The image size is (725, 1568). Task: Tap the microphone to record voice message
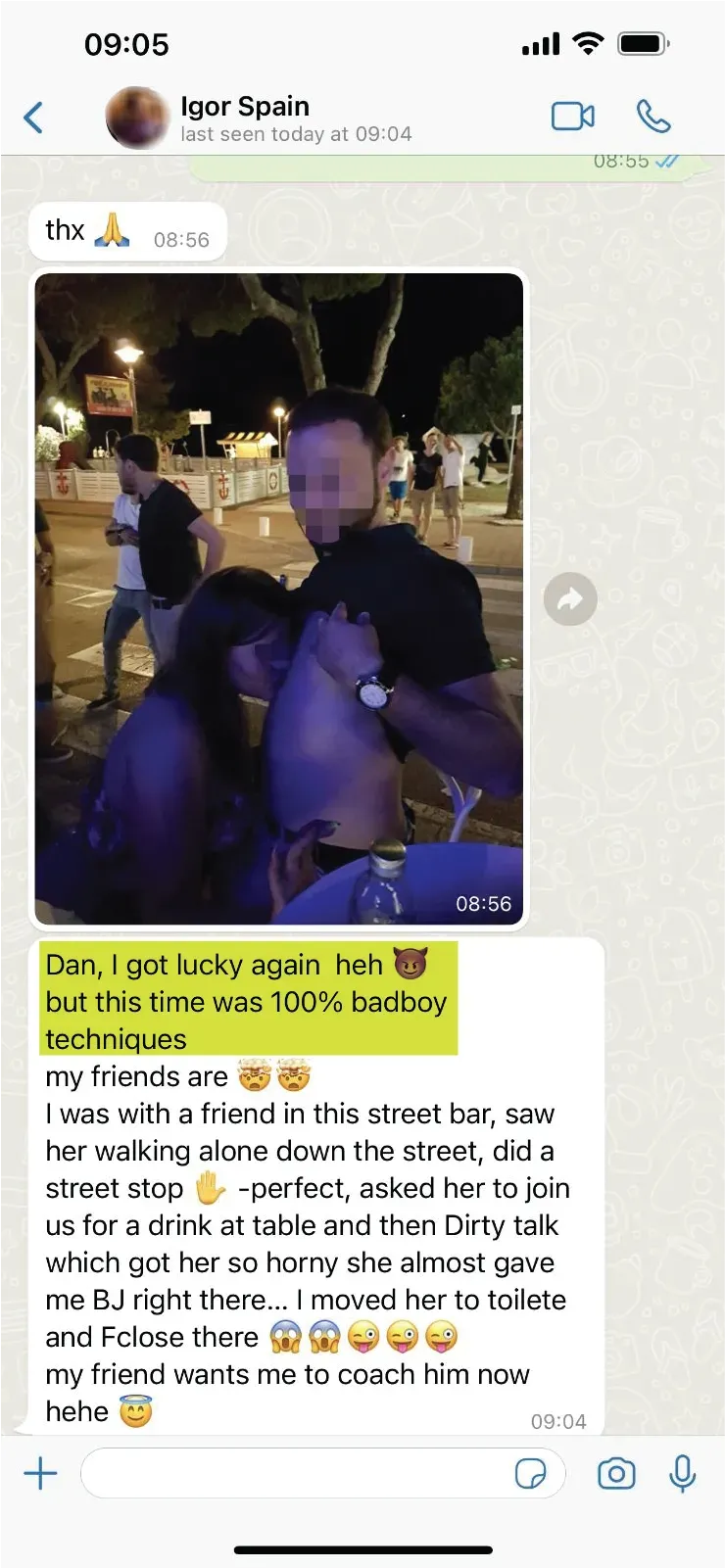point(683,1473)
